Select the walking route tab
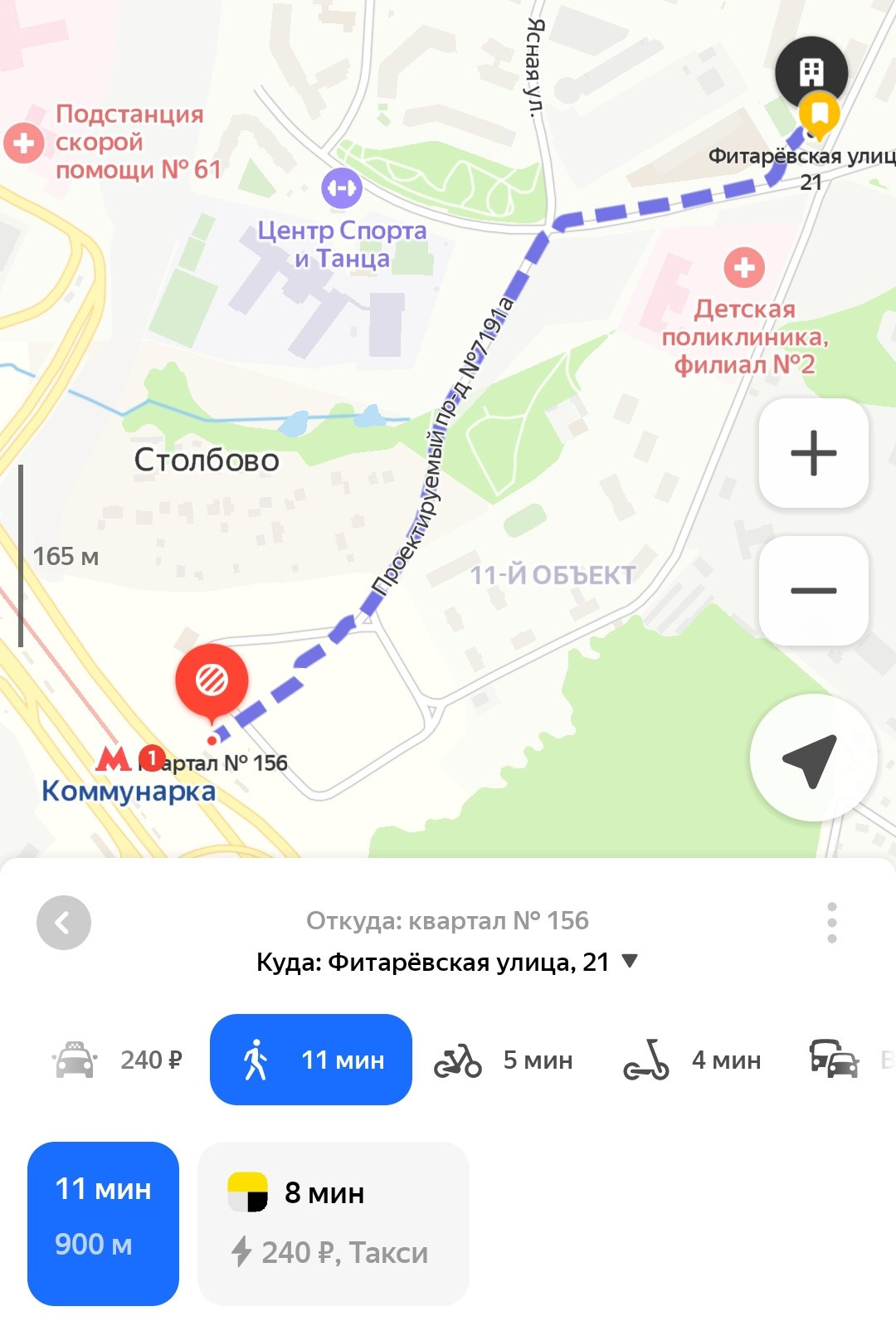The width and height of the screenshot is (896, 1321). [311, 1060]
